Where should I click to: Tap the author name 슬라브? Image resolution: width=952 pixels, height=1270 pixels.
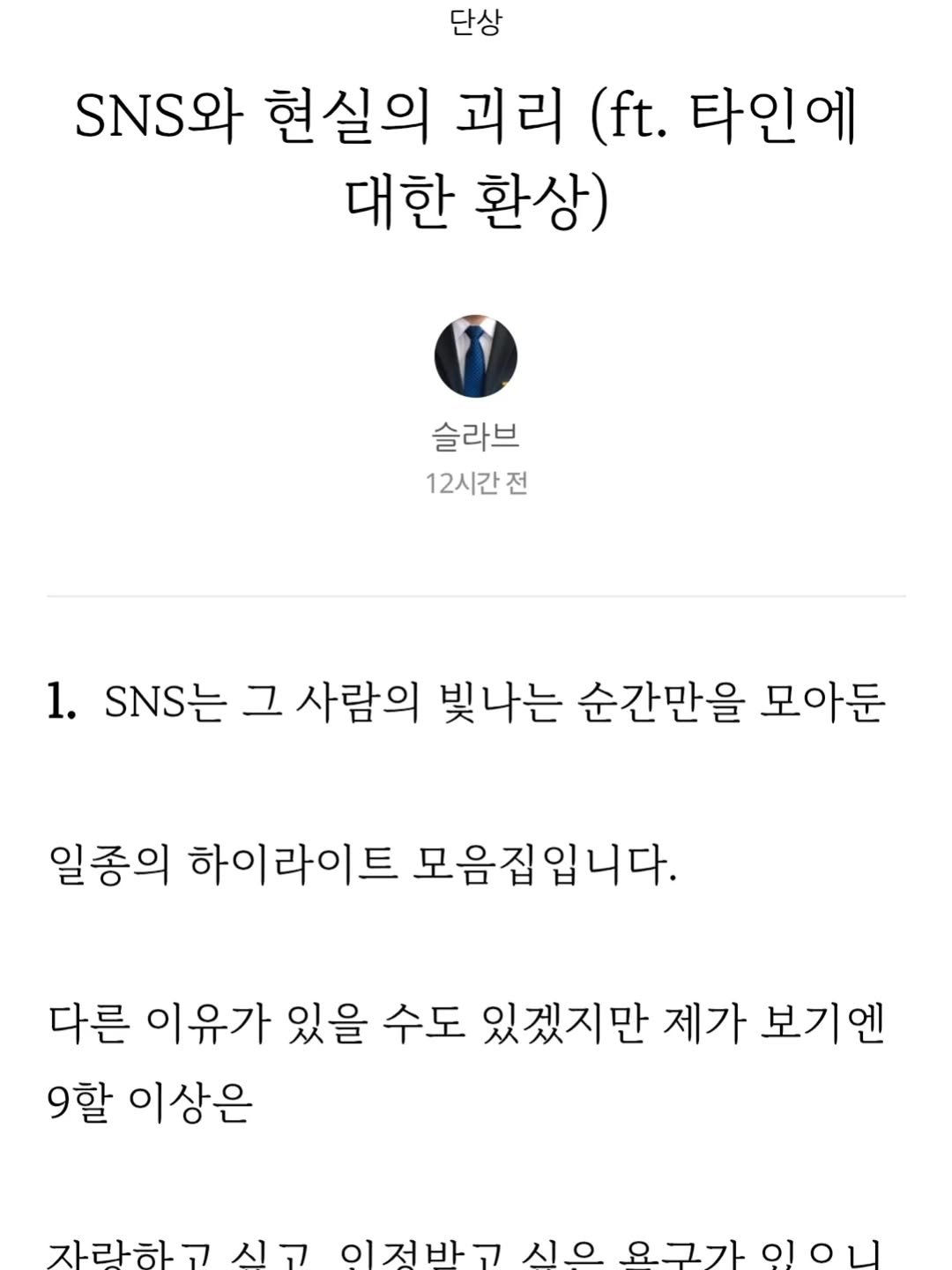click(475, 436)
